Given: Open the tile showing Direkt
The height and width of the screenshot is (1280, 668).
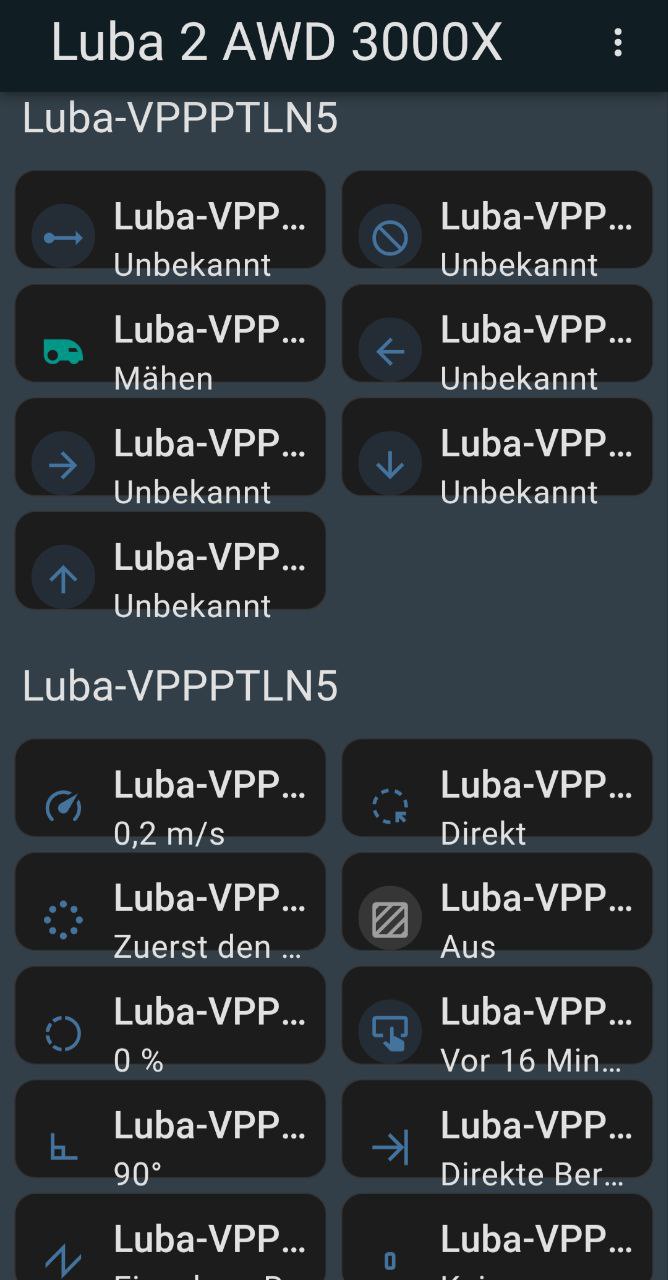Looking at the screenshot, I should click(497, 788).
